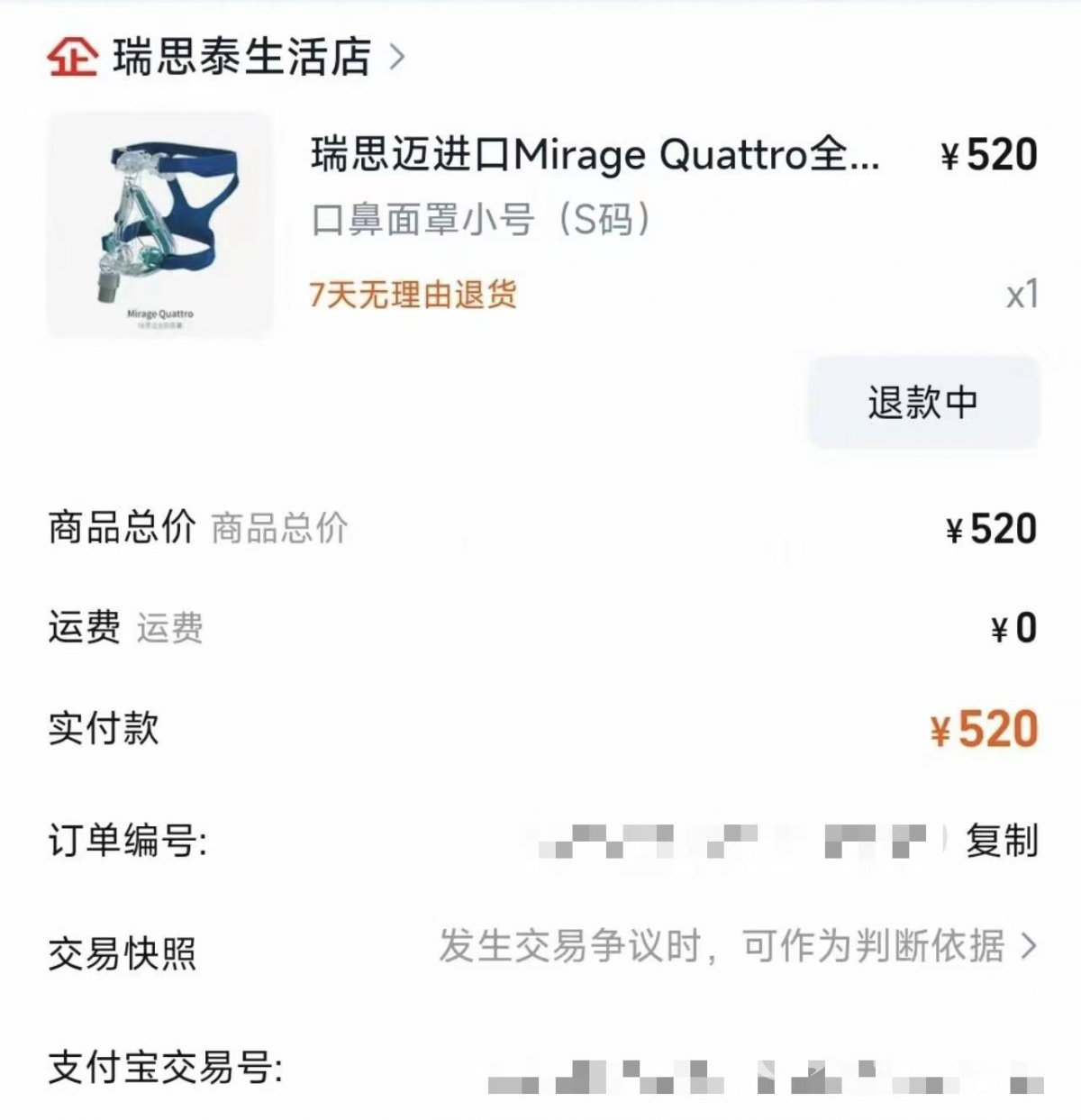Open the 瑞思泰生活店 store page
This screenshot has height=1120, width=1081.
[243, 57]
